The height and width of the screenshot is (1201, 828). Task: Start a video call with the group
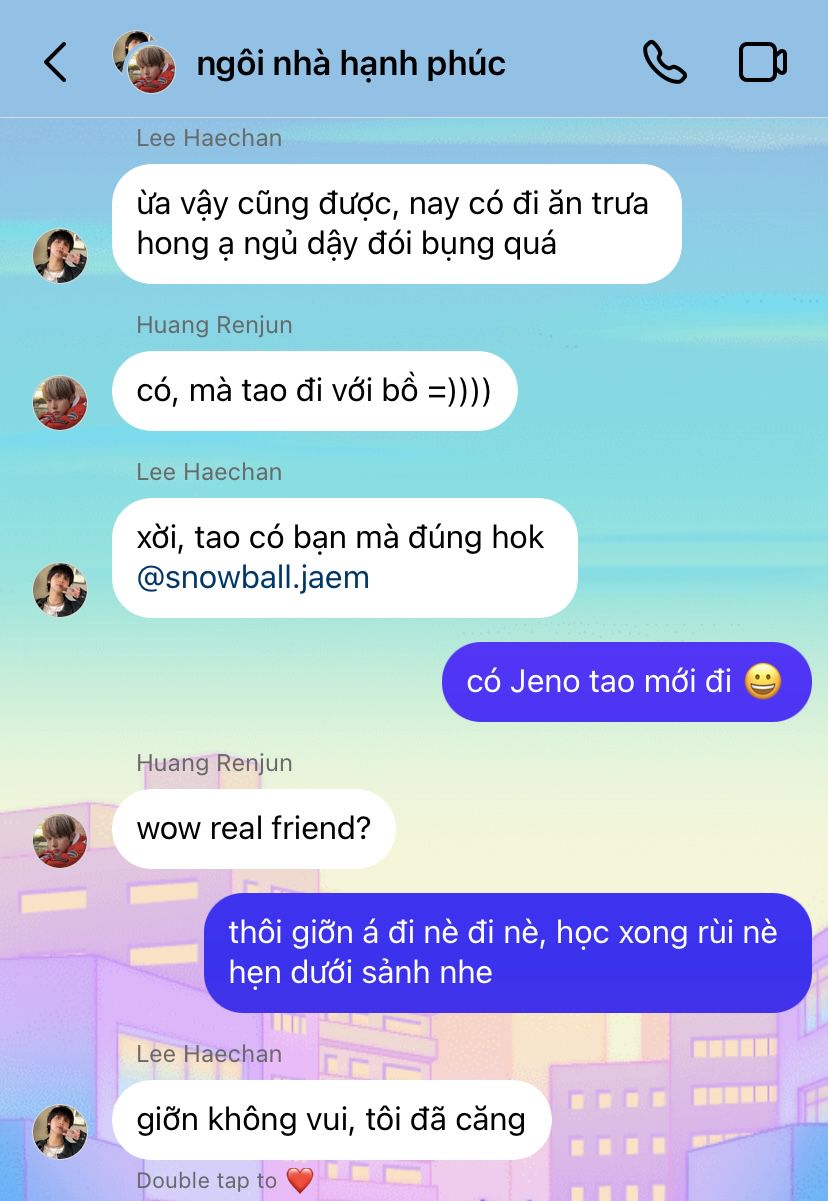[x=763, y=62]
